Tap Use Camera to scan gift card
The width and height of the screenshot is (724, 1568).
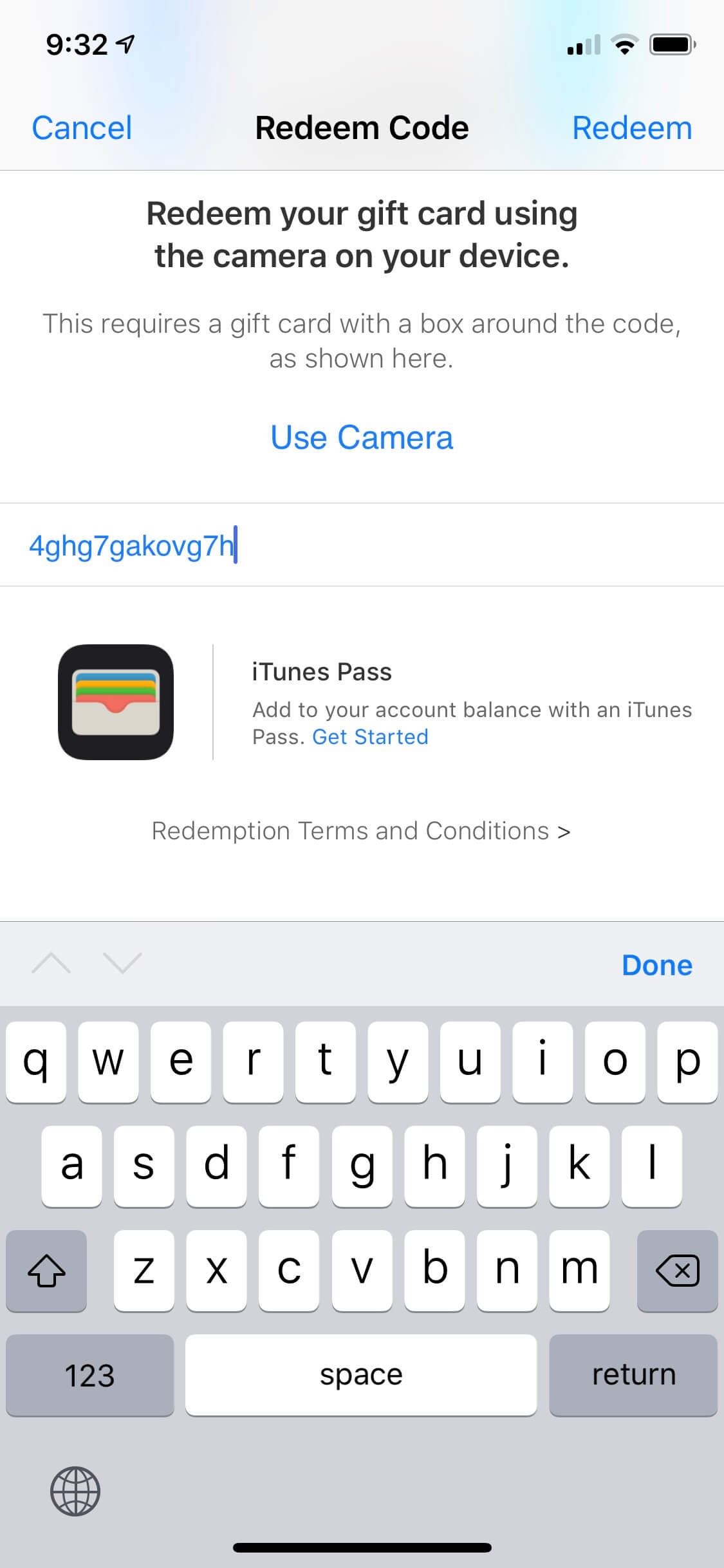coord(362,437)
